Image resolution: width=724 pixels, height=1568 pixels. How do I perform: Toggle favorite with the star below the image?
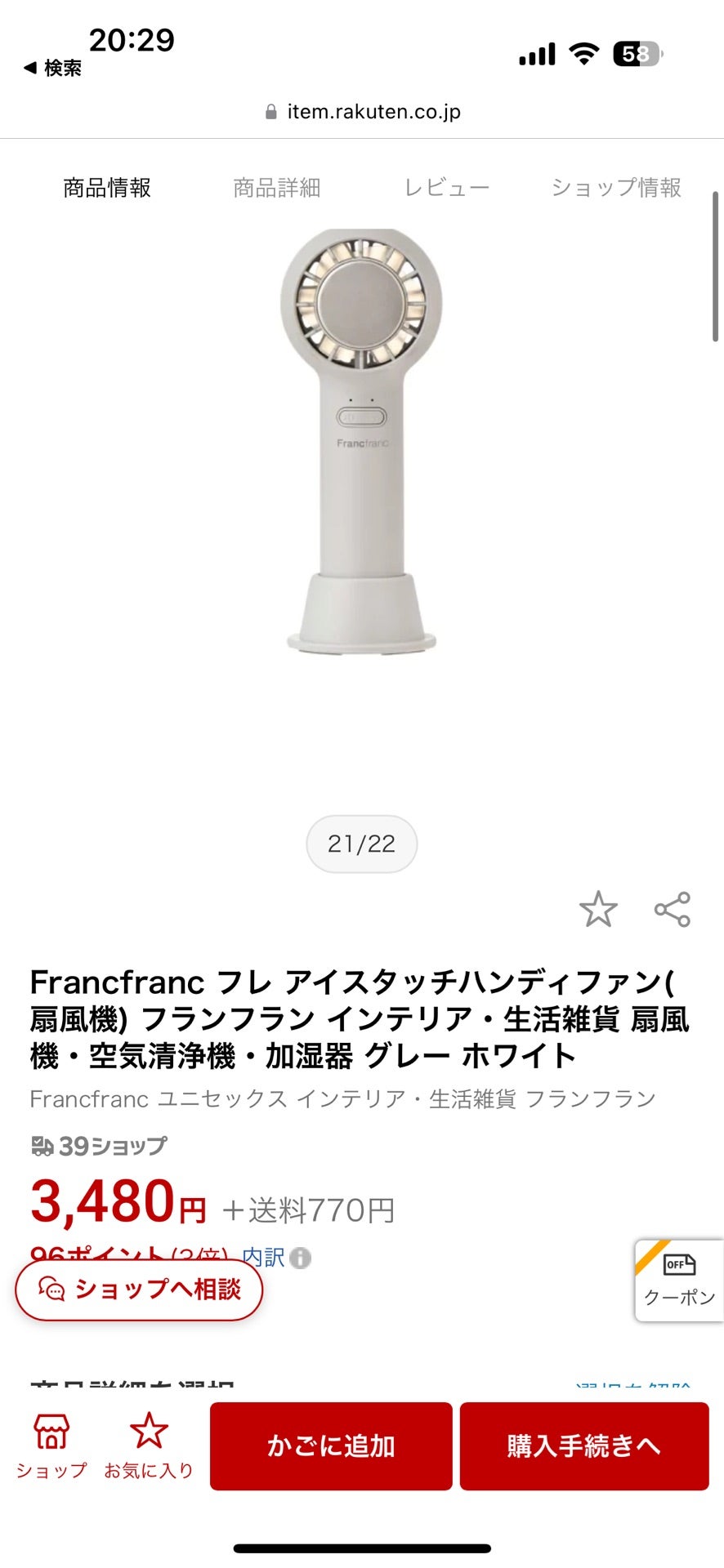(x=599, y=909)
